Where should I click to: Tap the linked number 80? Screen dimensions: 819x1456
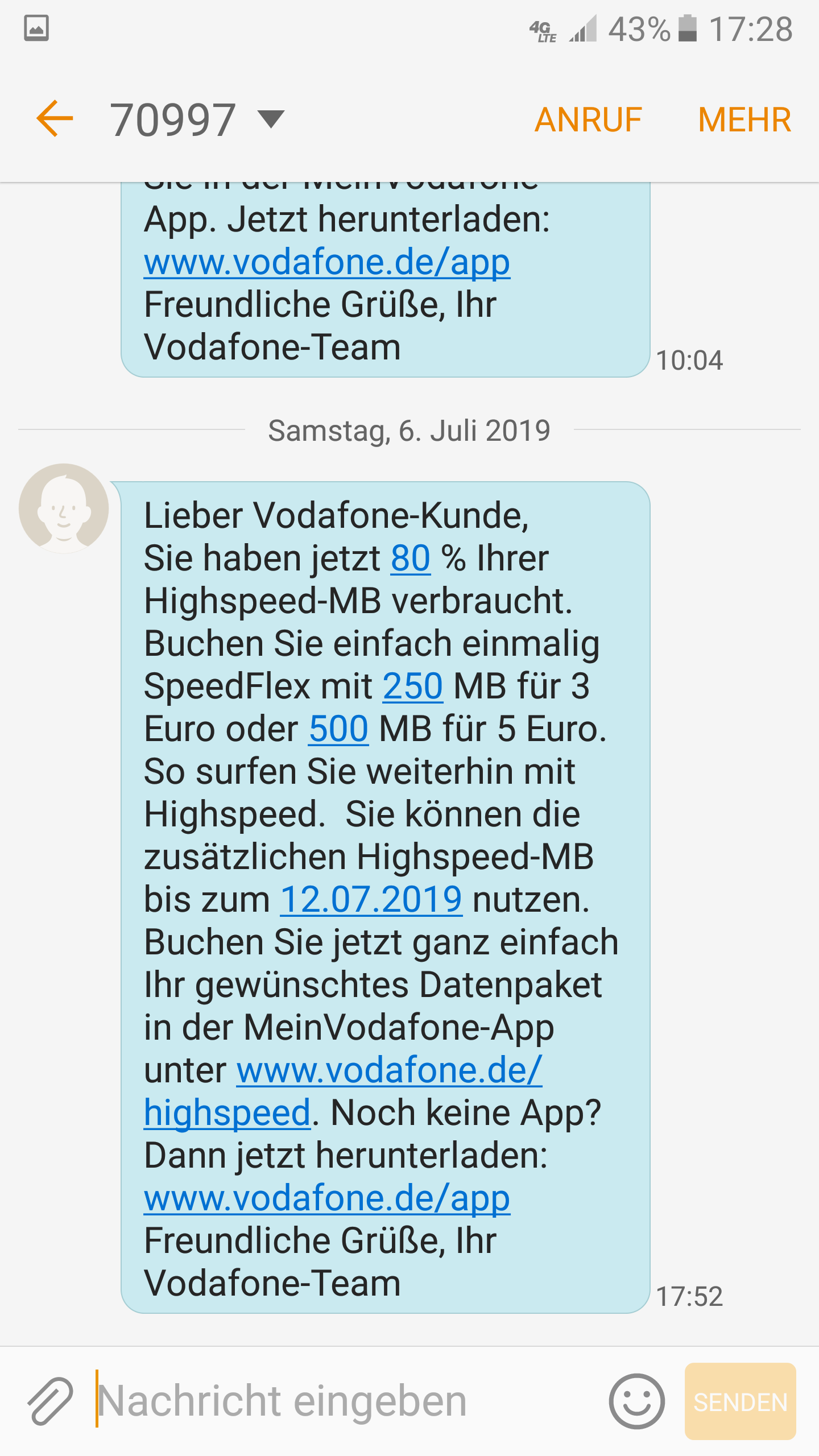click(411, 558)
